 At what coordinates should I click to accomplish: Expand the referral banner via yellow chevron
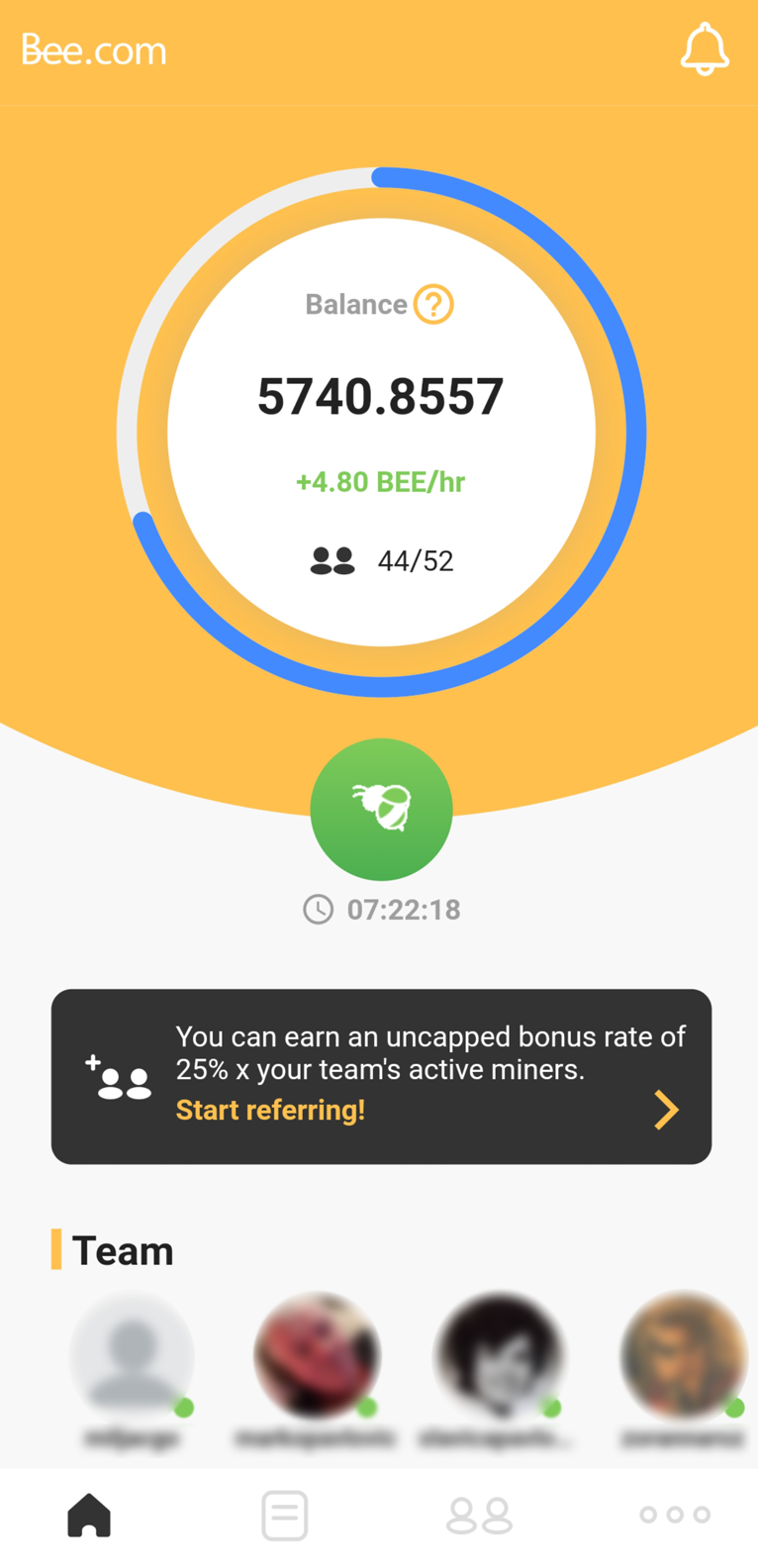665,1110
